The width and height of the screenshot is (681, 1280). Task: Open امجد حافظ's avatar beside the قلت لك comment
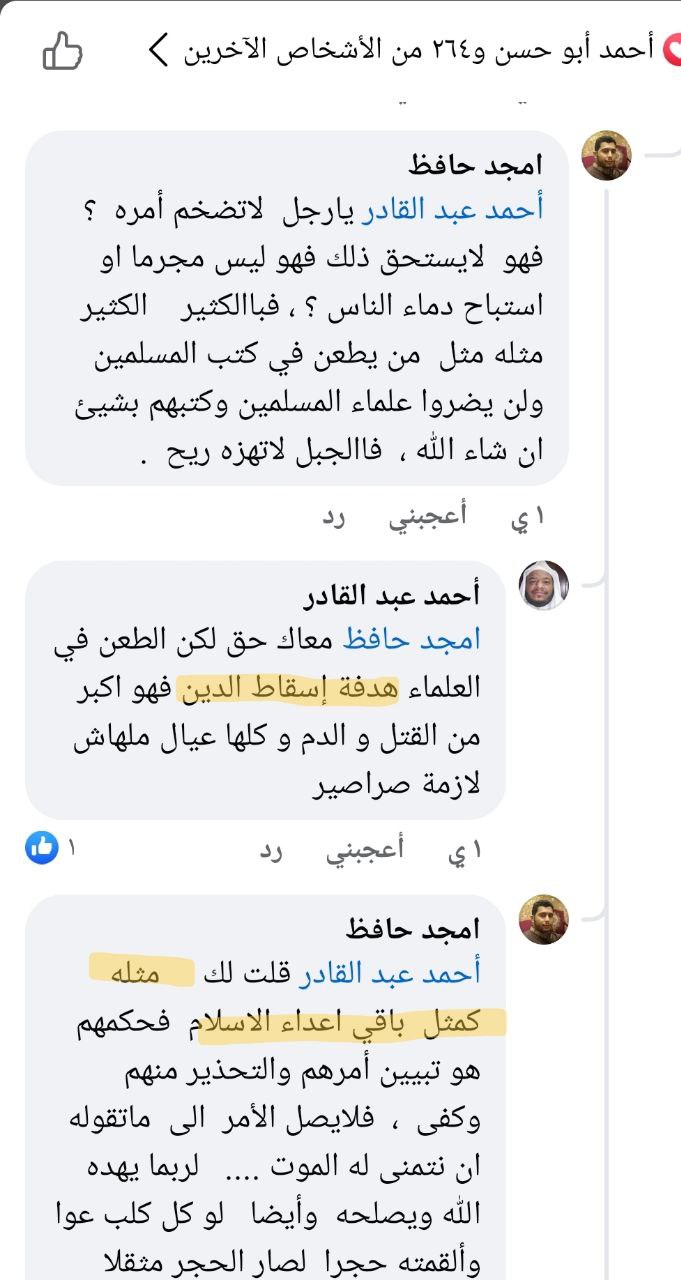click(544, 920)
